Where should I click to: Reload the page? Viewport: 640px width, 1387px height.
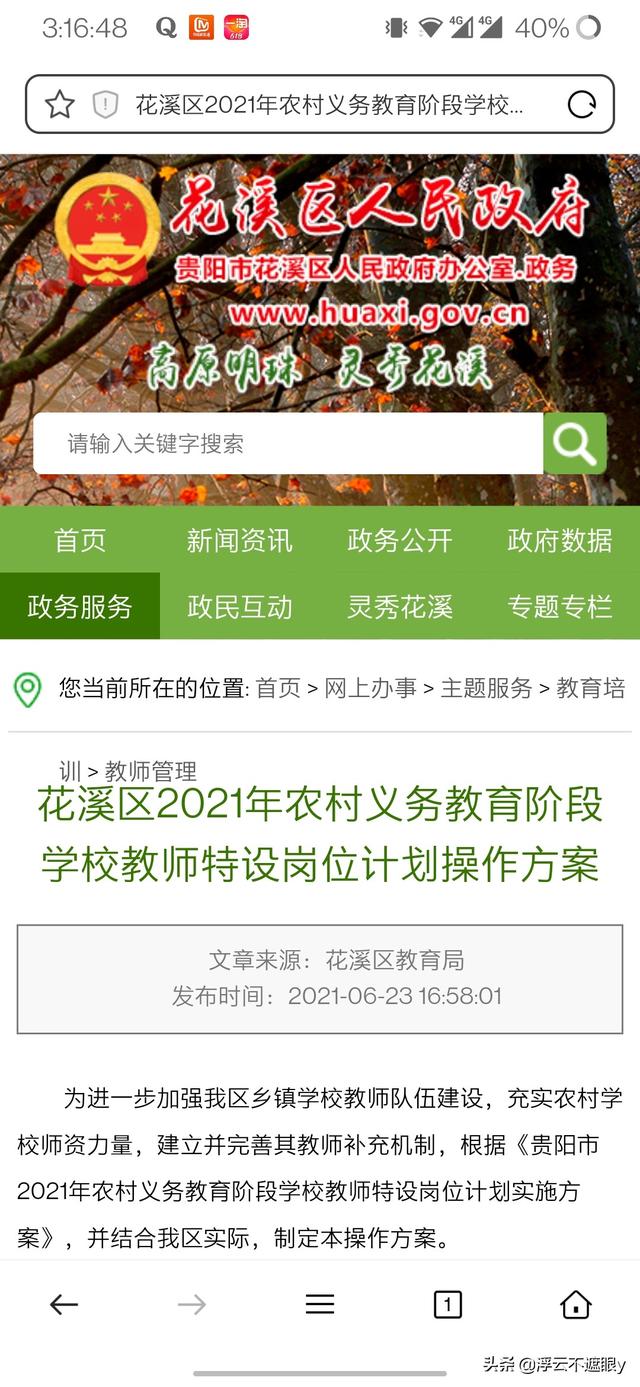581,104
